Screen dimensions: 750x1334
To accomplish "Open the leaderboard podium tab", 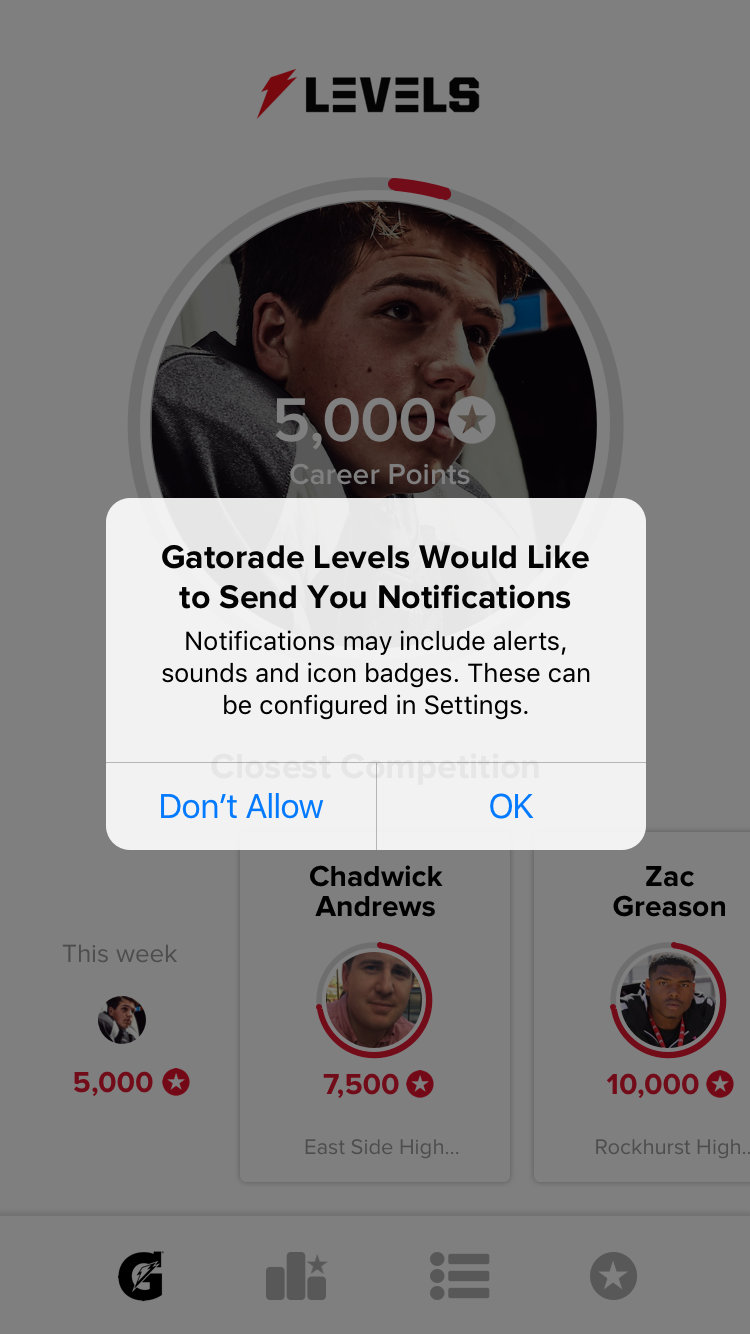I will [296, 1277].
